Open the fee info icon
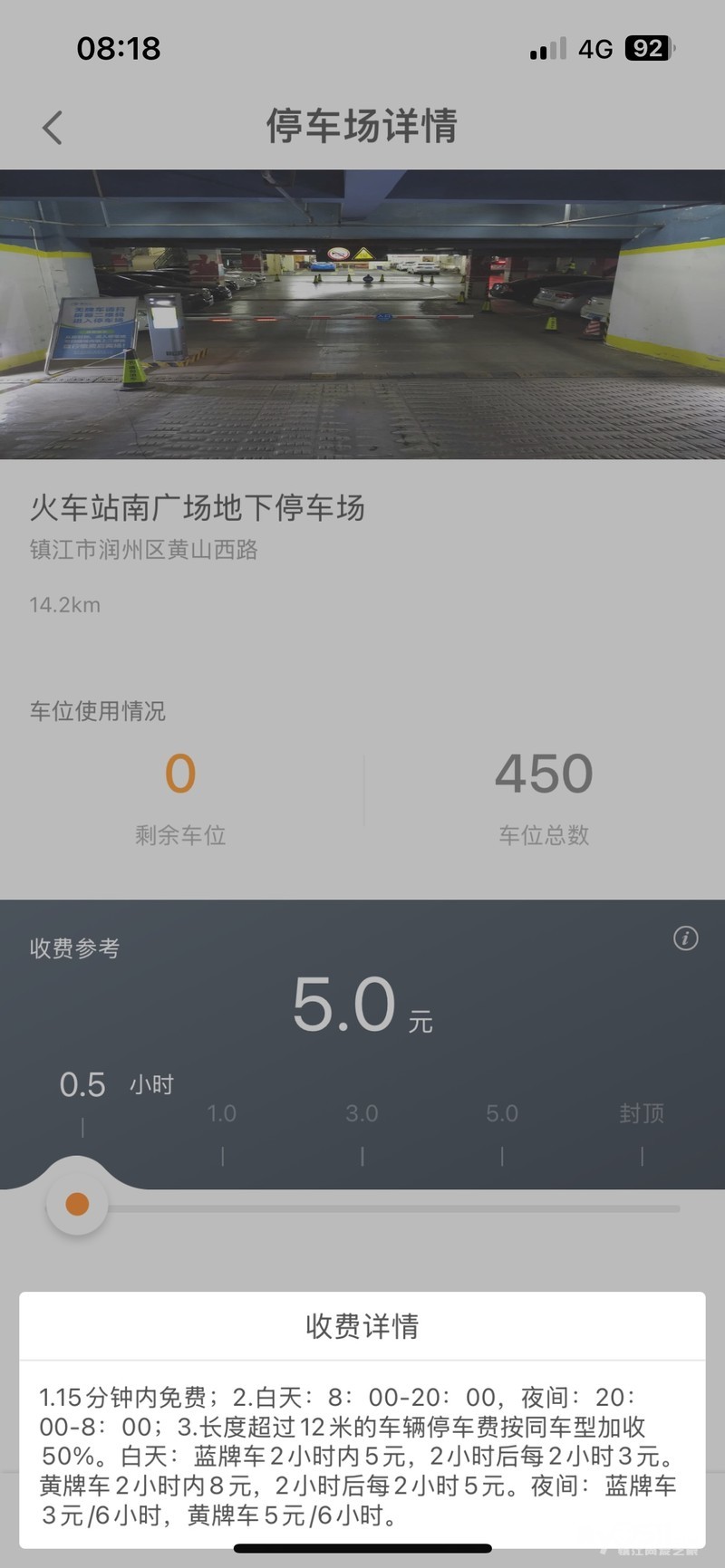725x1568 pixels. point(686,938)
